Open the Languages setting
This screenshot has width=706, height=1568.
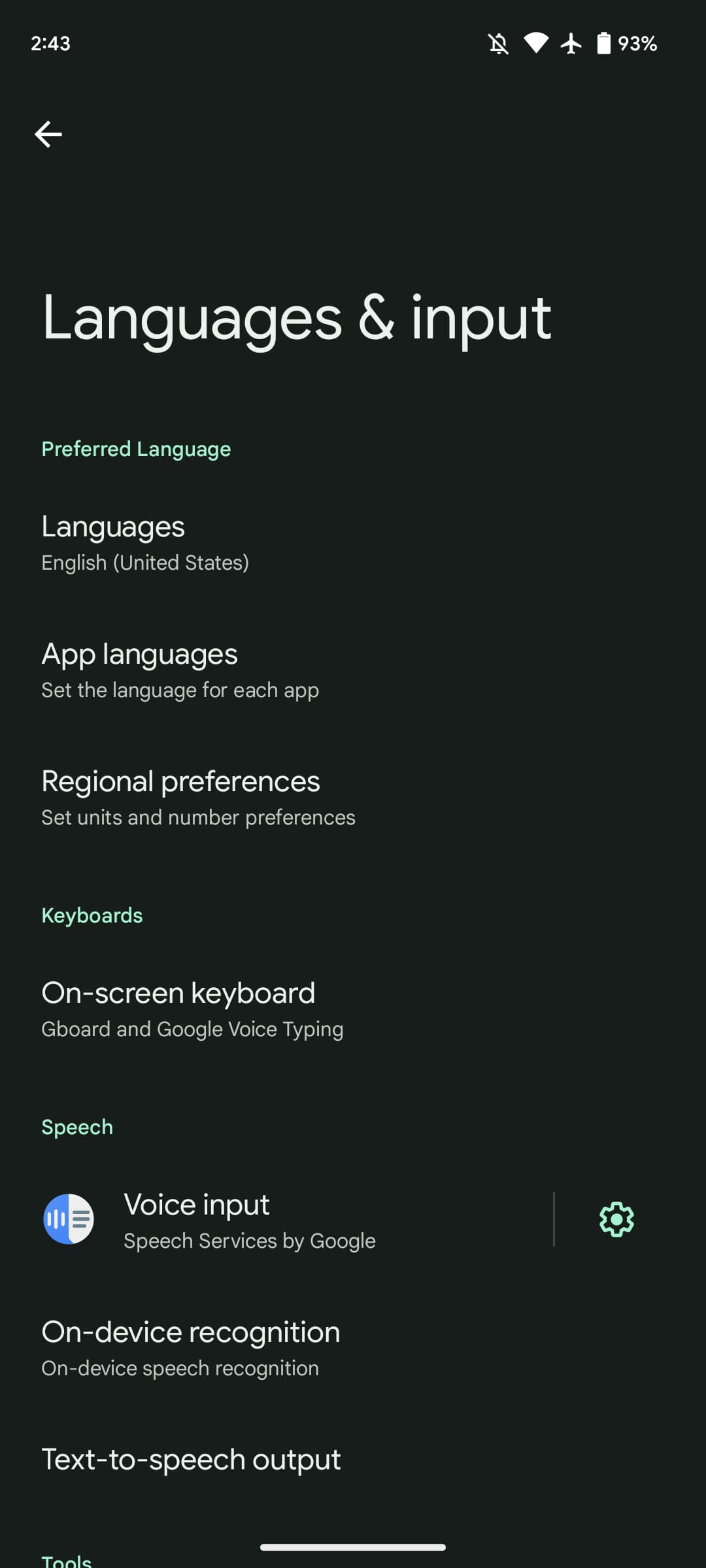click(x=145, y=543)
